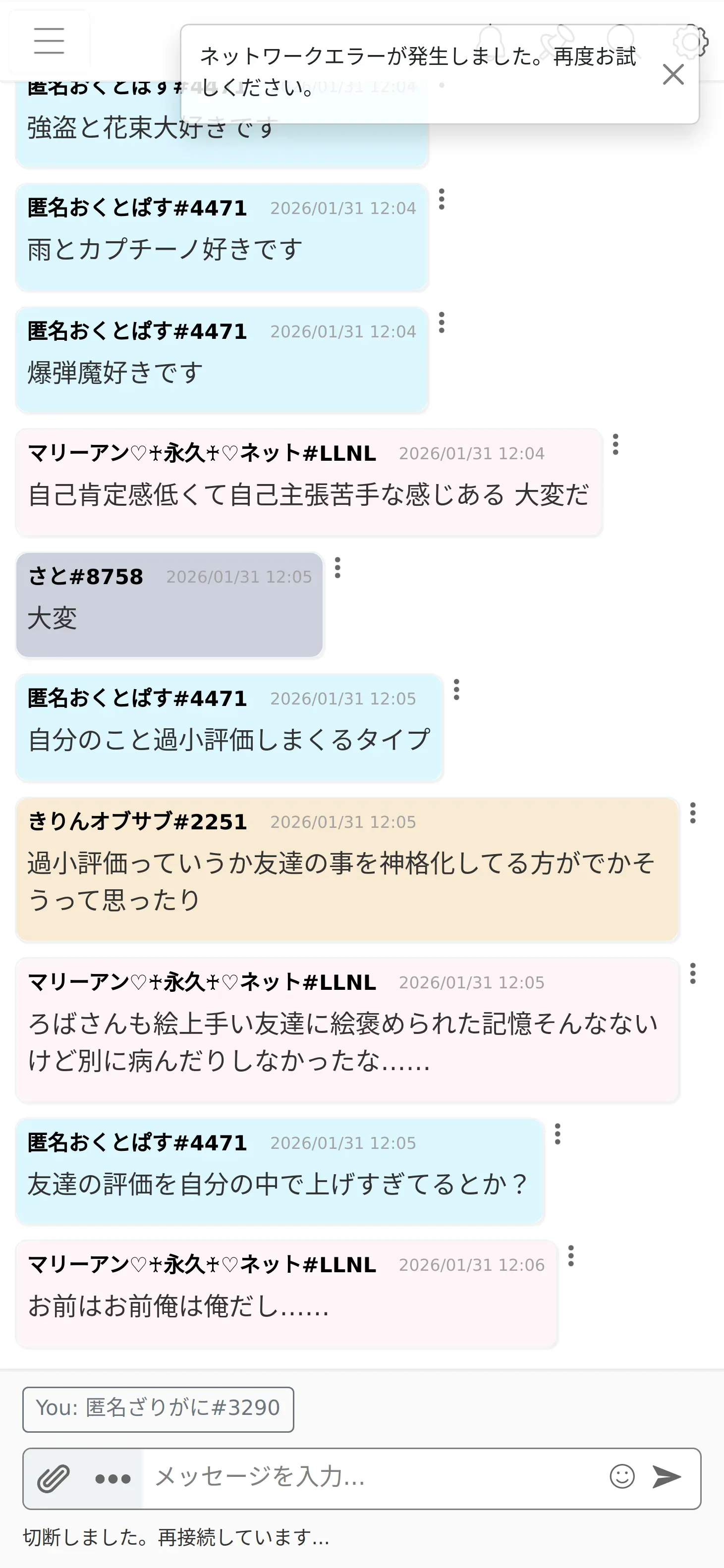Open options for 友達の評価を自分の中で message
The width and height of the screenshot is (724, 1568).
point(557,1134)
